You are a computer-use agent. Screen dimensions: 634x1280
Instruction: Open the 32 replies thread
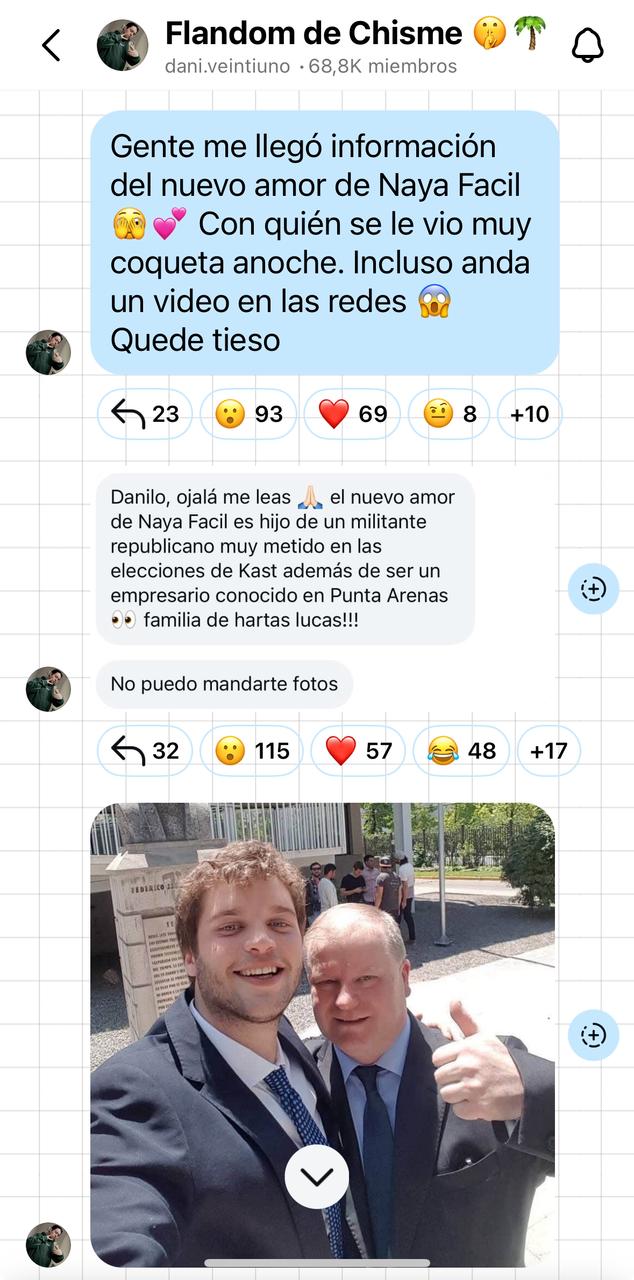145,750
